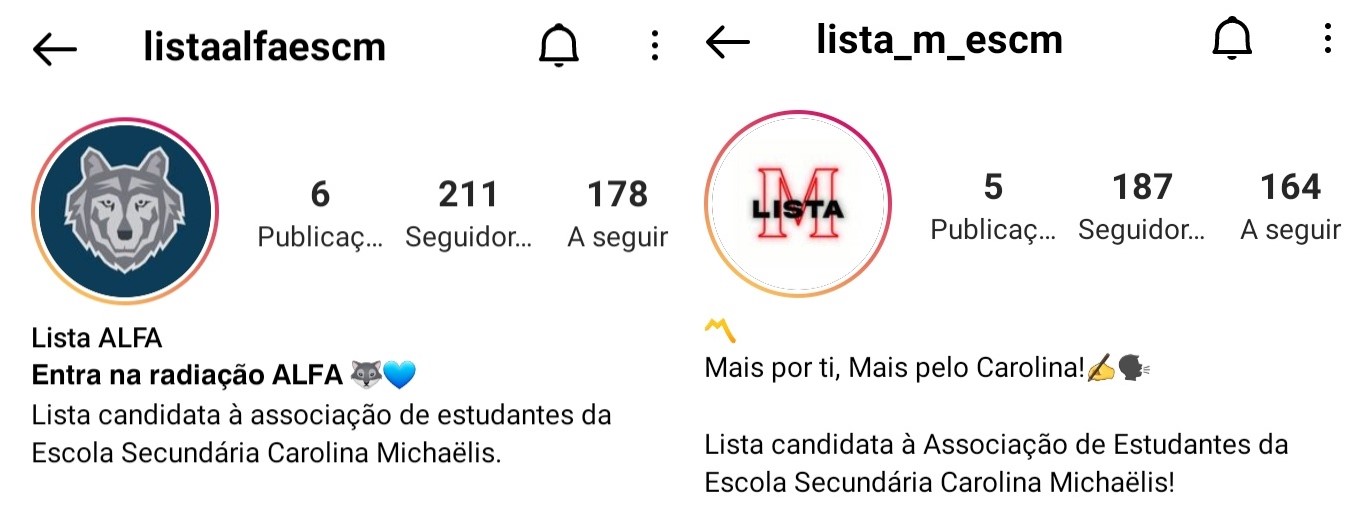This screenshot has width=1358, height=510.
Task: Go back from the lista_m_escm profile
Action: coord(727,41)
